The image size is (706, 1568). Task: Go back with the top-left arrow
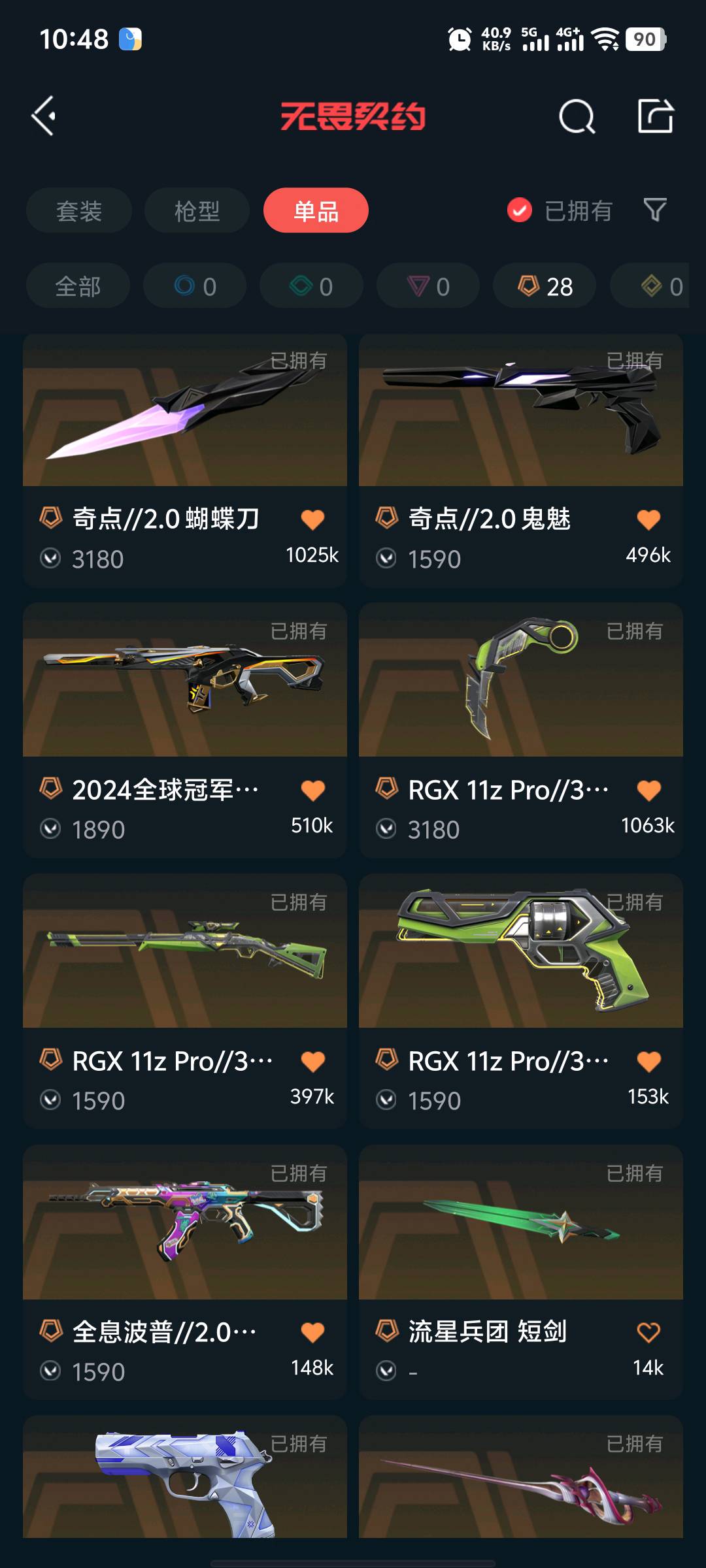pyautogui.click(x=44, y=116)
